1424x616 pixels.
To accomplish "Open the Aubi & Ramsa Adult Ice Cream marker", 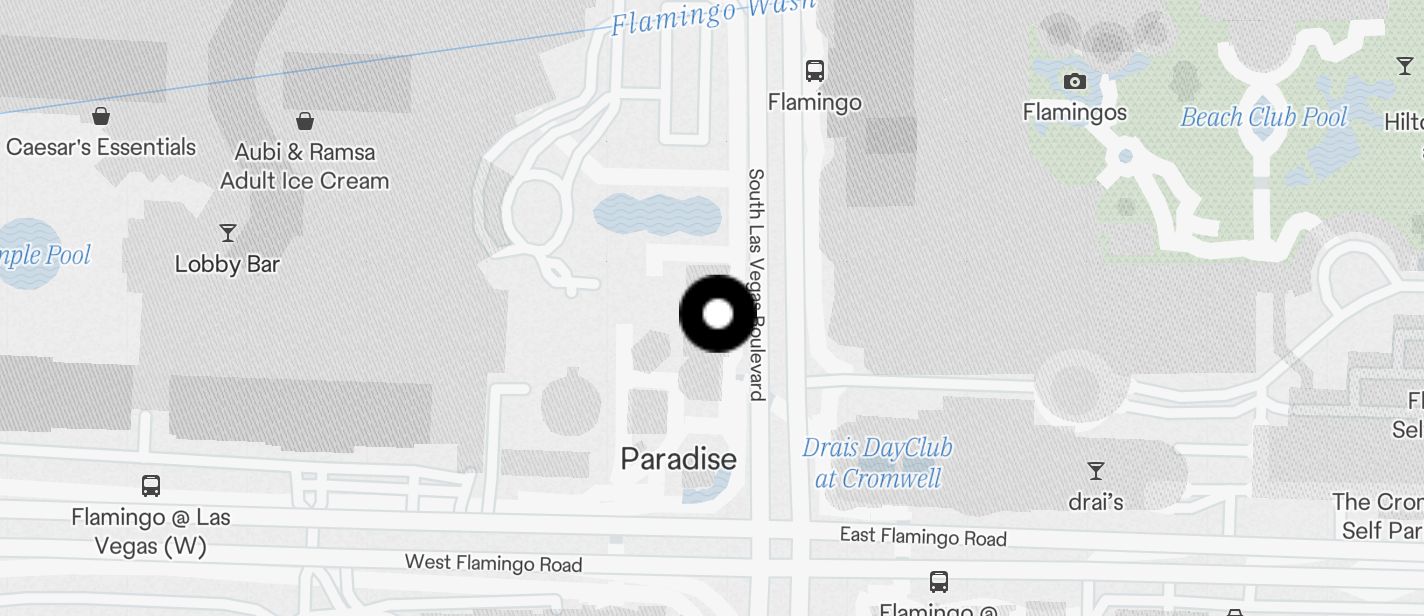I will (x=305, y=122).
